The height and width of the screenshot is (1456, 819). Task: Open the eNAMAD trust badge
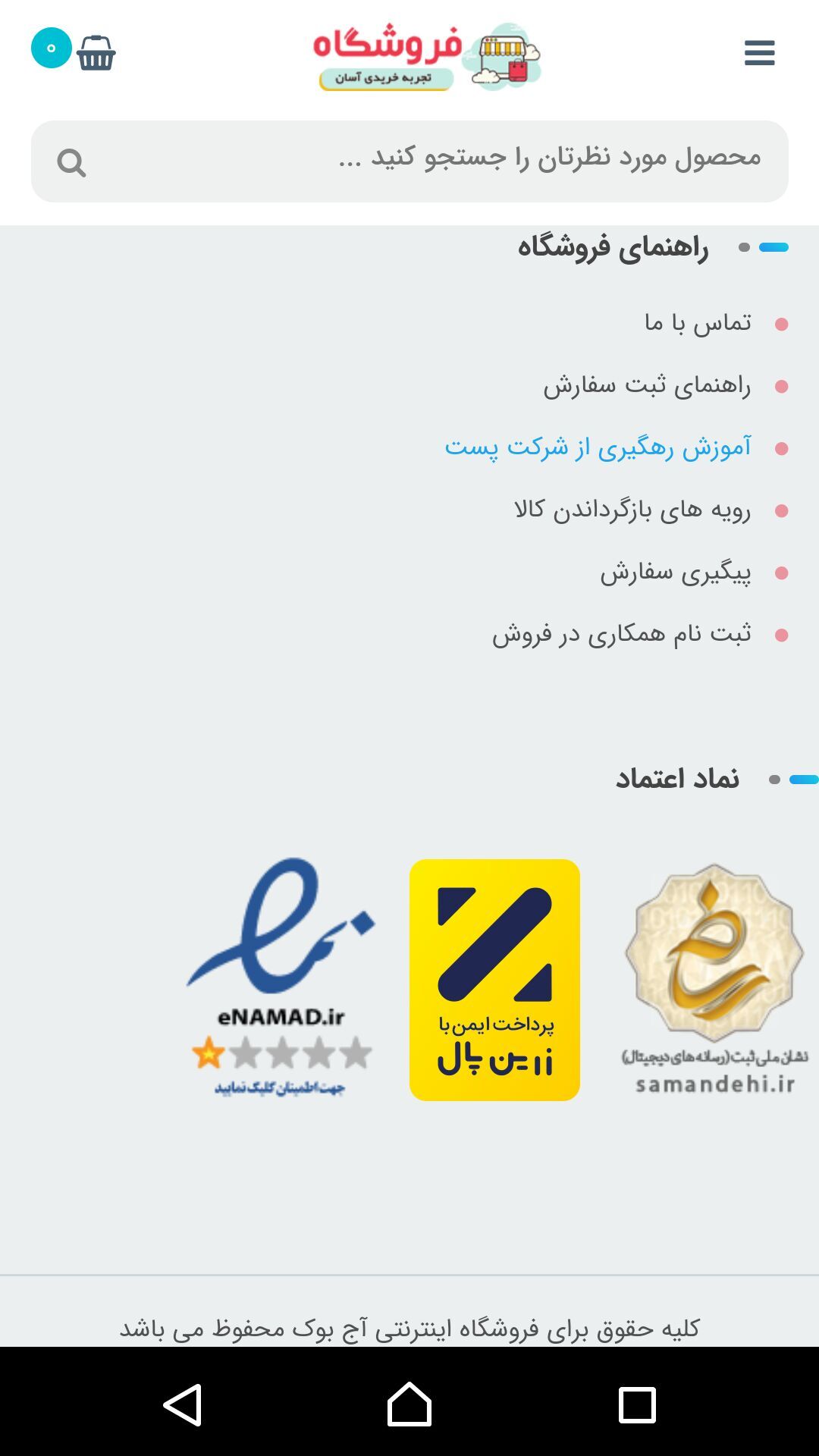(x=281, y=977)
